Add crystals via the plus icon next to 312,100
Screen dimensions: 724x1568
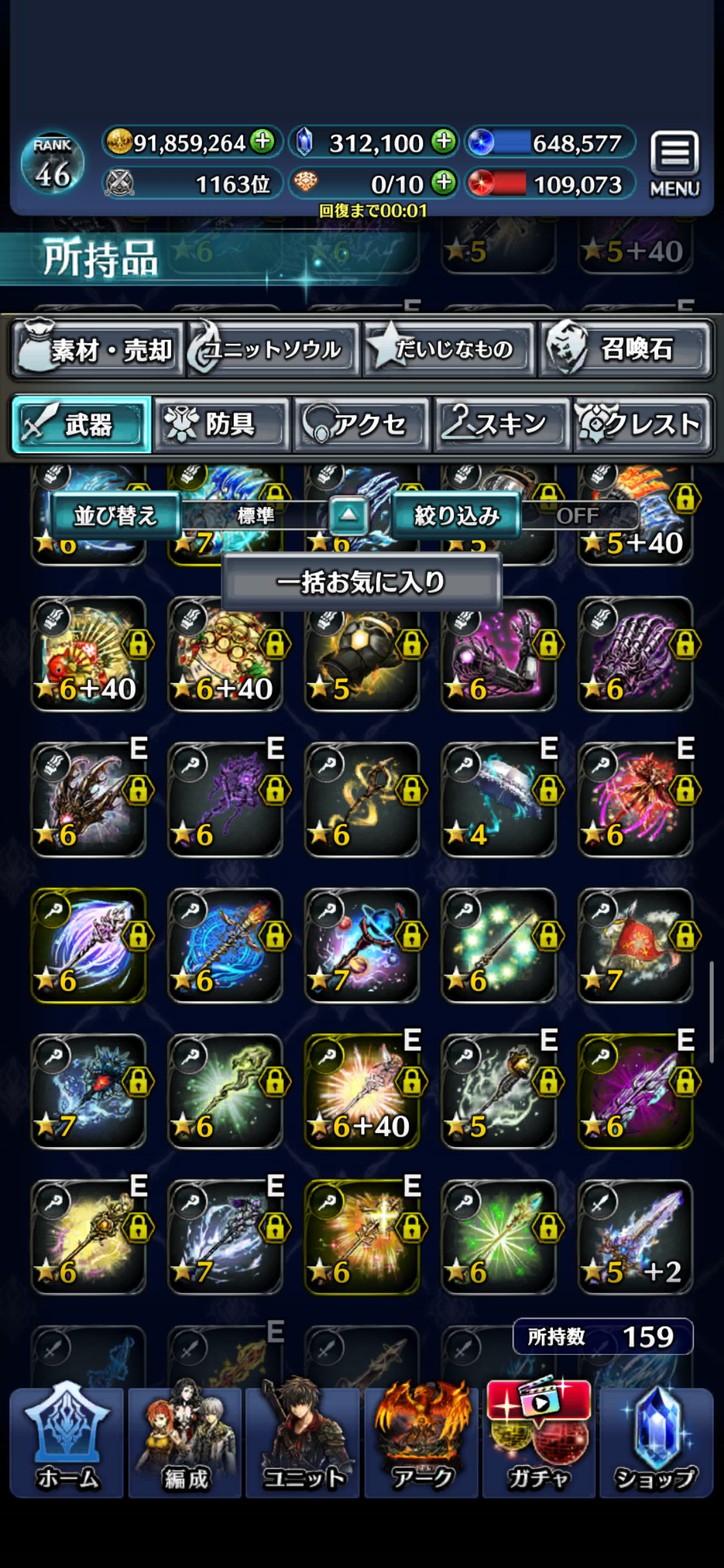pos(443,141)
